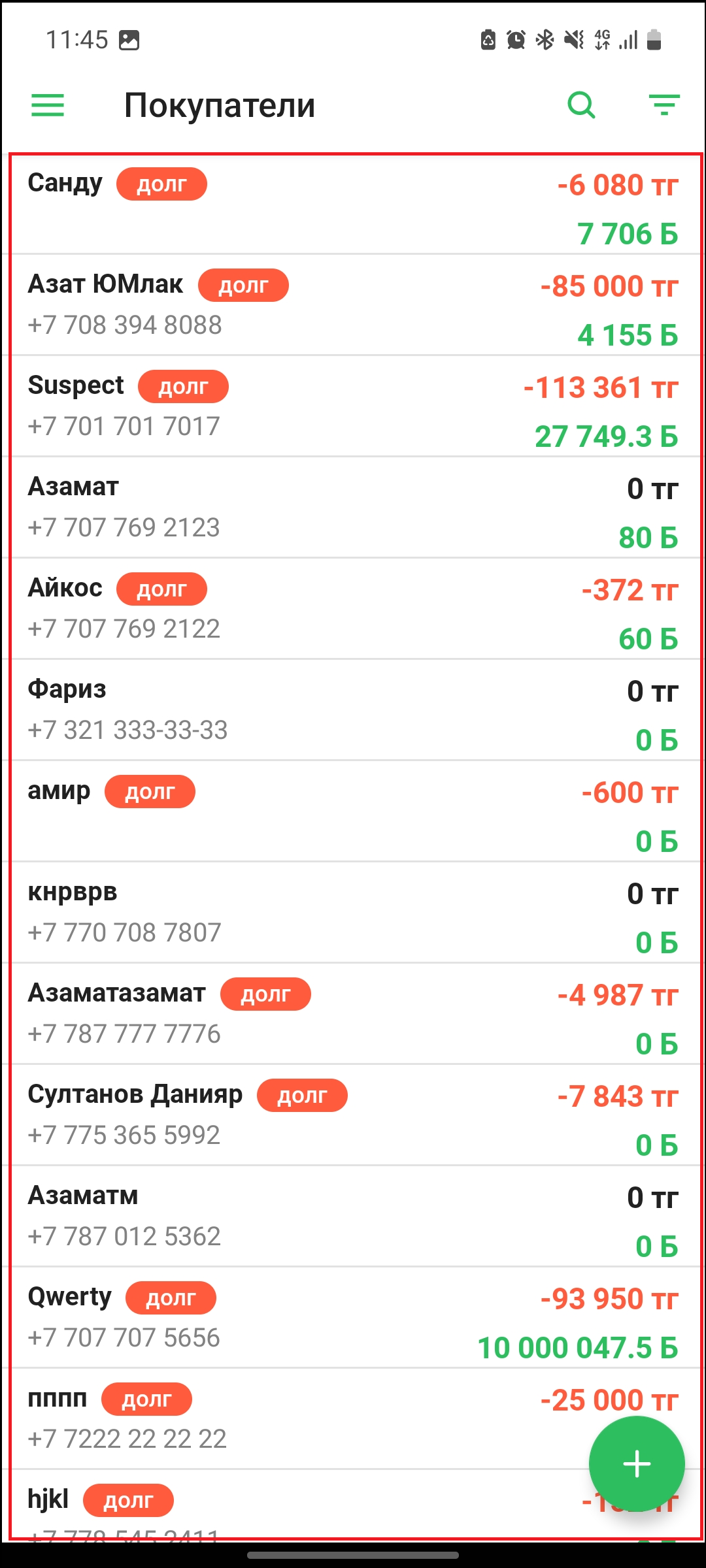Select the Qwerty customer row
The height and width of the screenshot is (1568, 706).
(x=353, y=1318)
